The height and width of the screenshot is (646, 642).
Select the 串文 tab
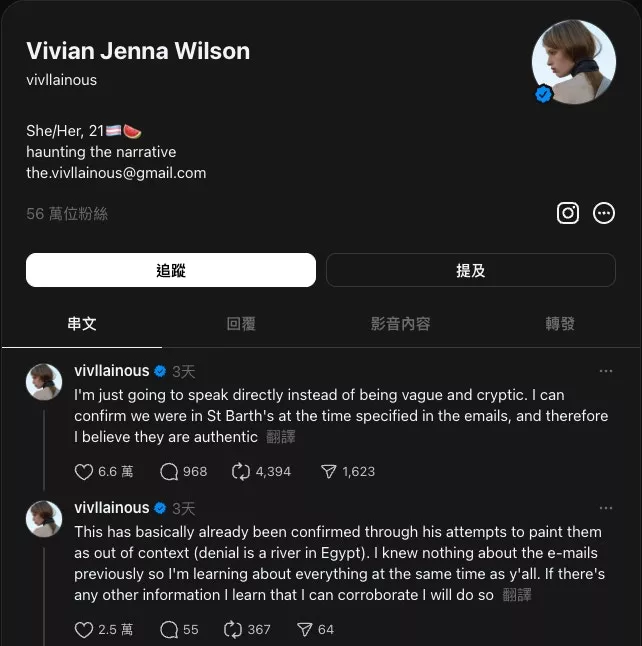point(82,324)
